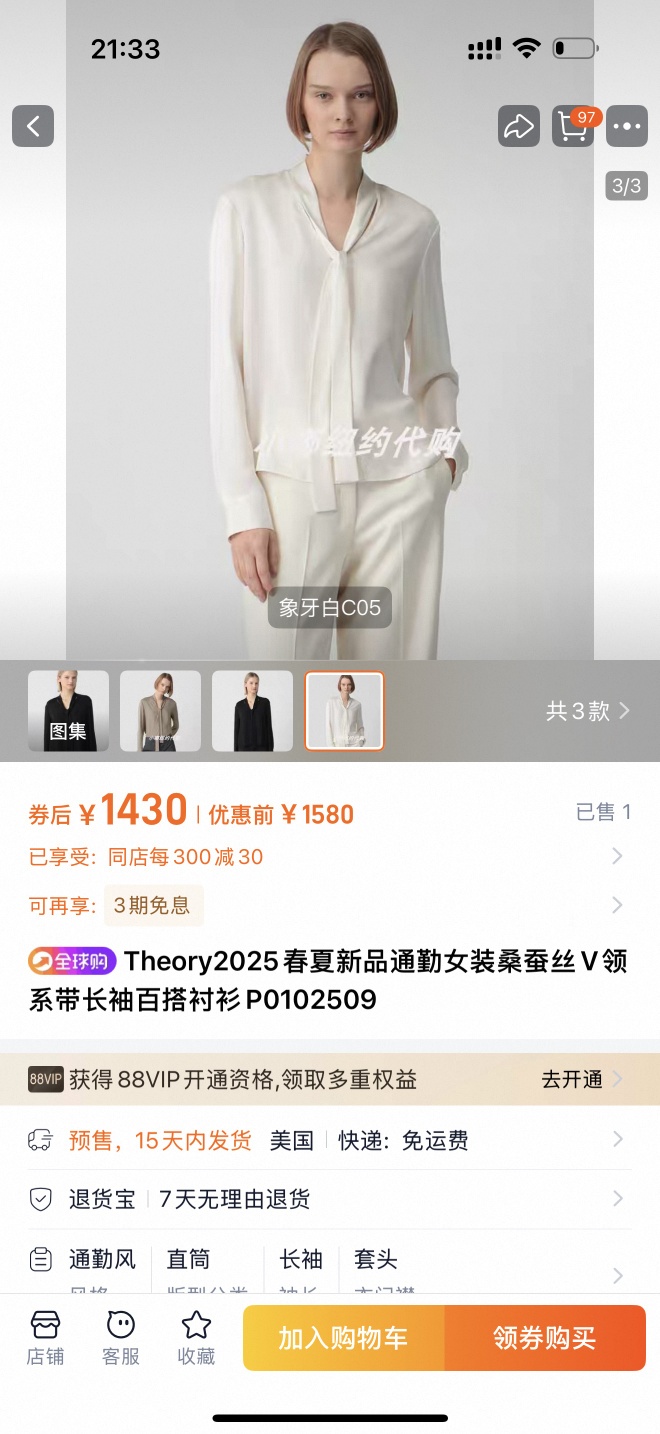The image size is (660, 1434).
Task: Tap 加入购物车 to add to cart
Action: pos(343,1338)
